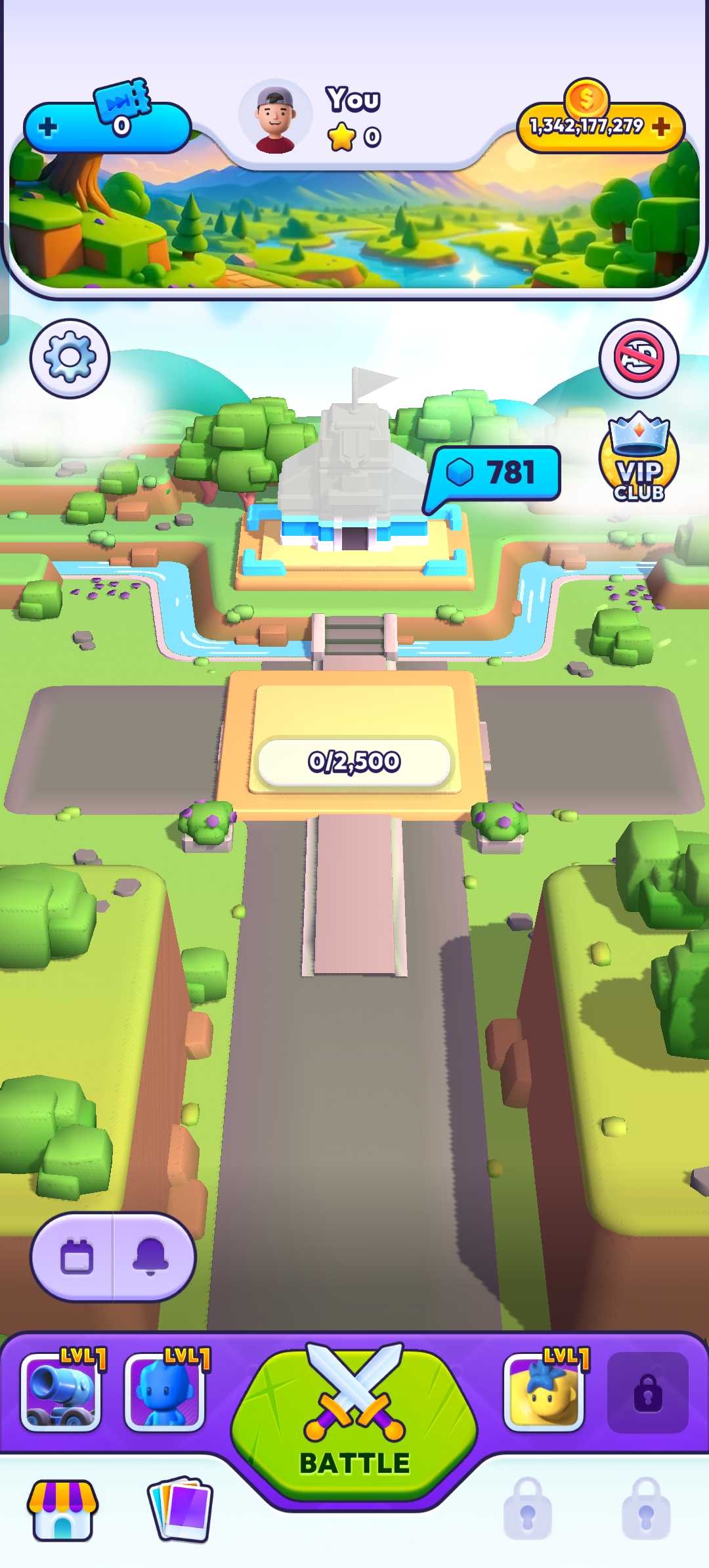Image resolution: width=709 pixels, height=1568 pixels.
Task: Tap the 0/2,500 build plot
Action: (x=354, y=762)
